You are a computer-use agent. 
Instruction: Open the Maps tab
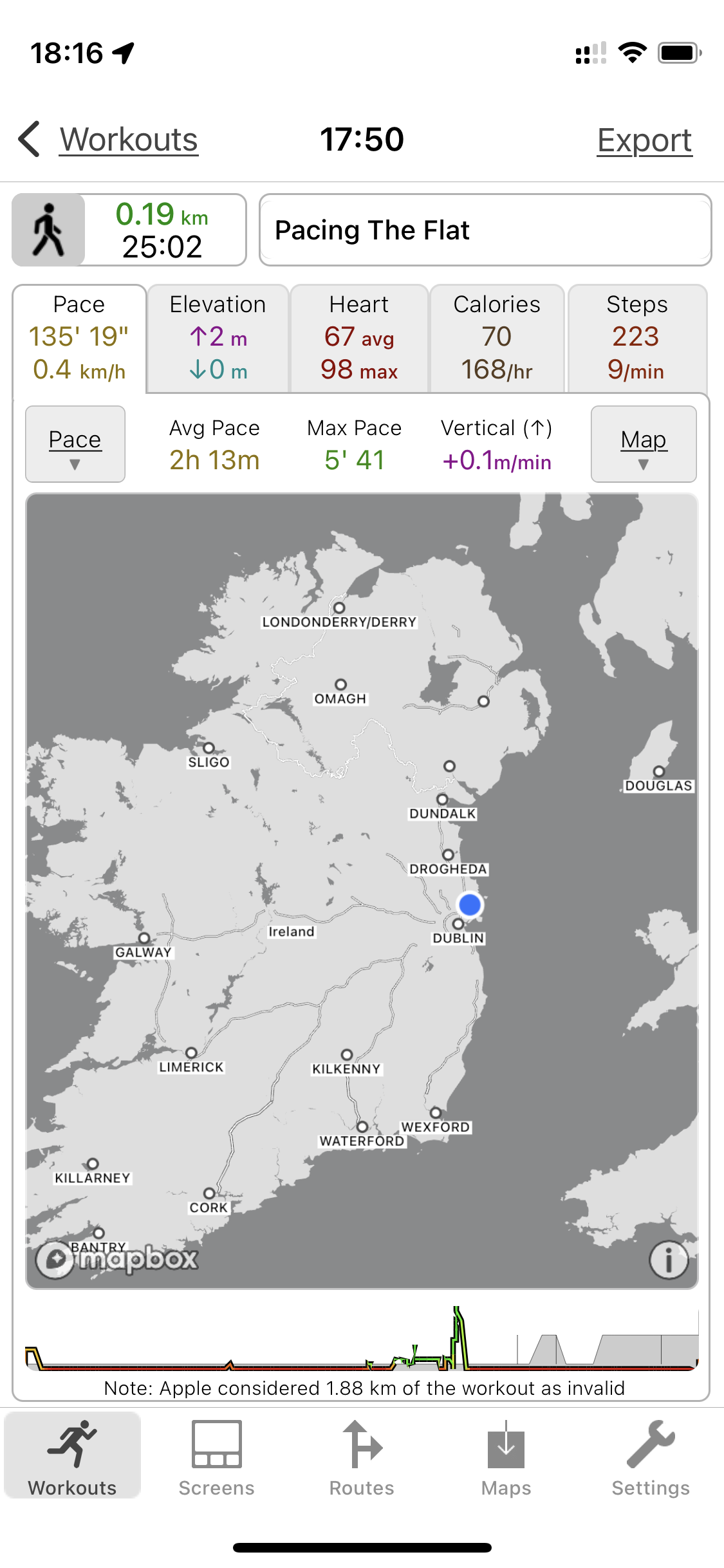pos(506,1457)
